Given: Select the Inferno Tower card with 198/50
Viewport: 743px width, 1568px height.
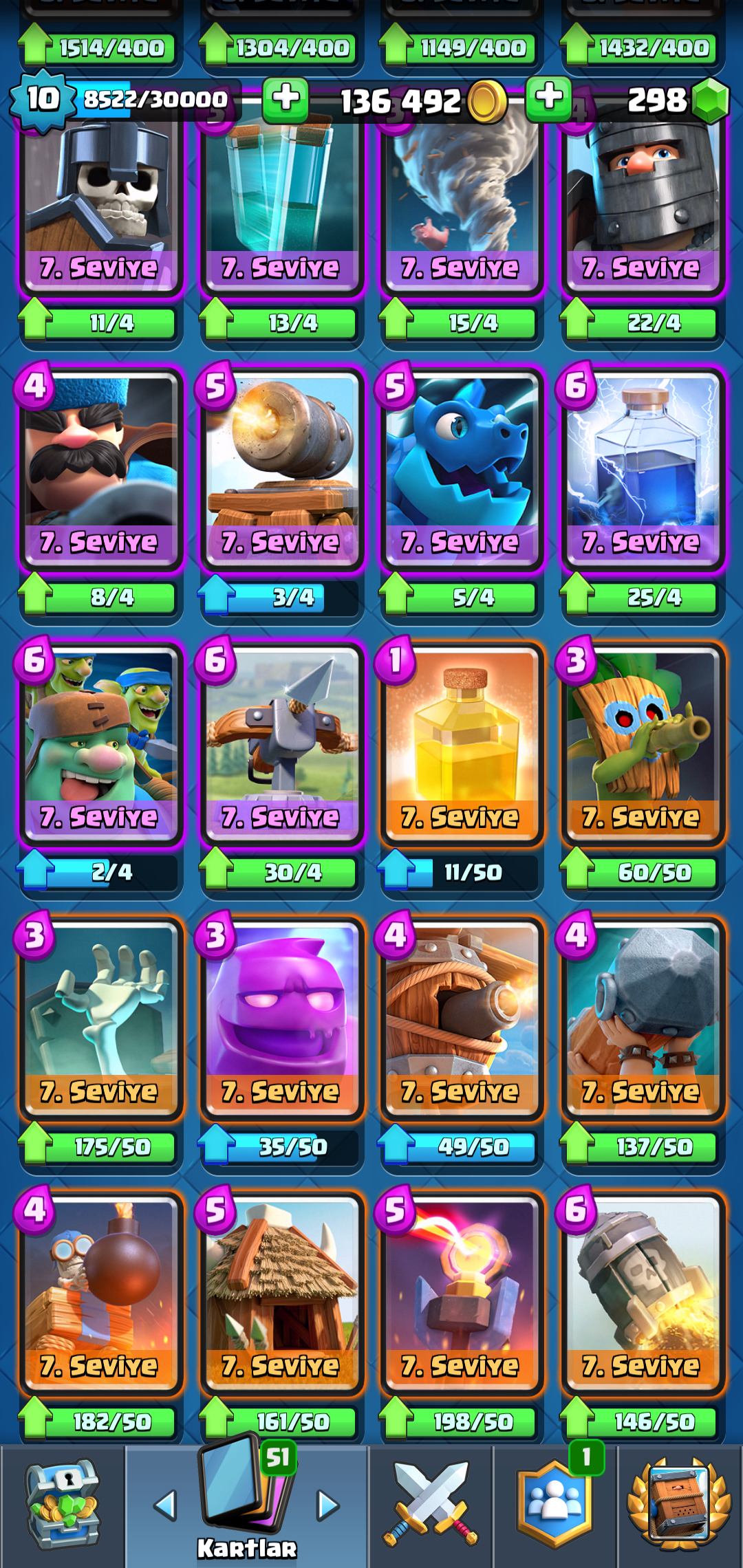Looking at the screenshot, I should coord(462,1294).
